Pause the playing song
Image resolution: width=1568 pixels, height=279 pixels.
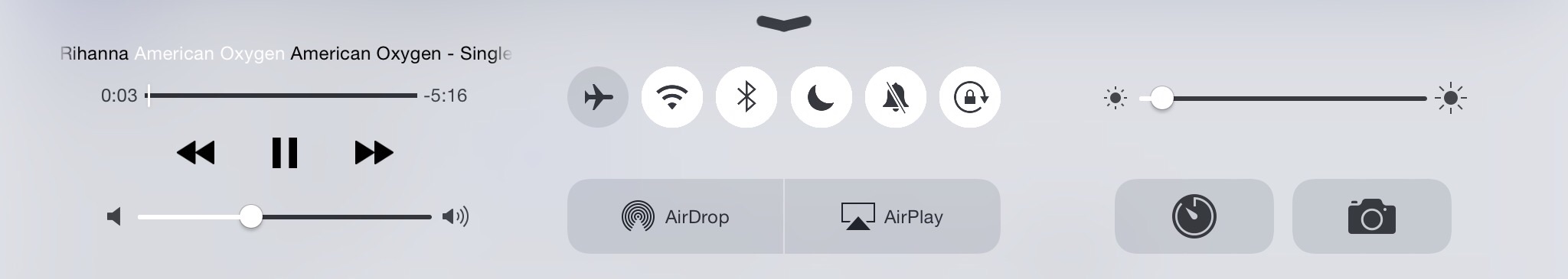point(284,153)
